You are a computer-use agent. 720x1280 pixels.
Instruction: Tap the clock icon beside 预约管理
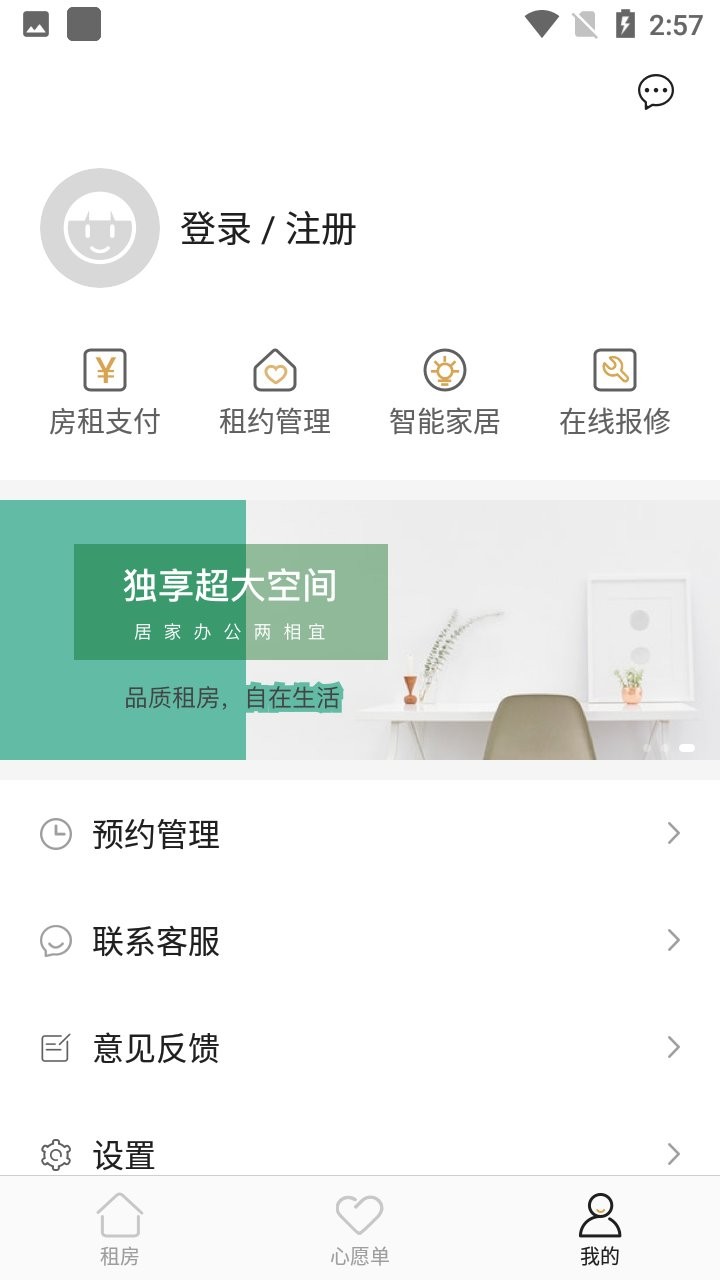coord(56,833)
